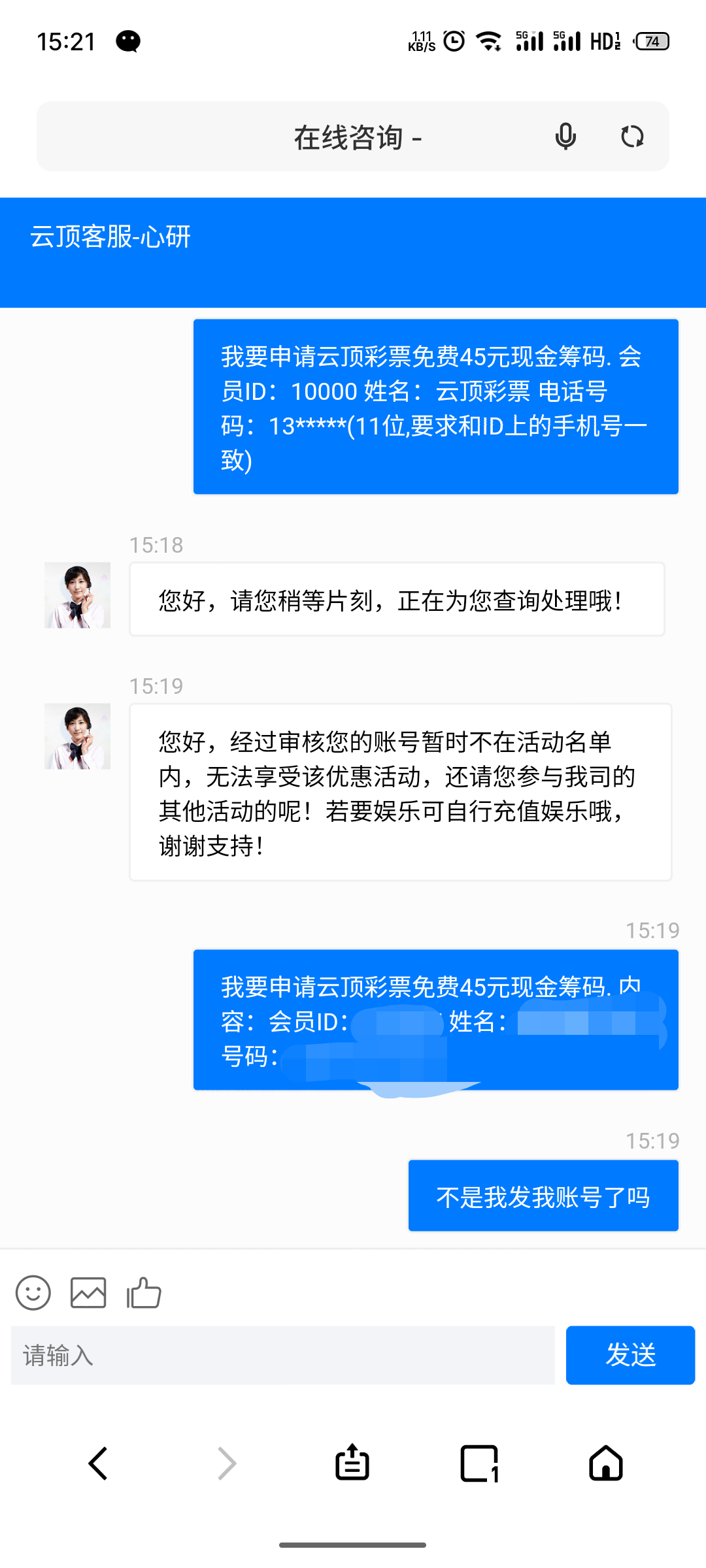
Task: View open browser tabs
Action: pyautogui.click(x=479, y=1463)
